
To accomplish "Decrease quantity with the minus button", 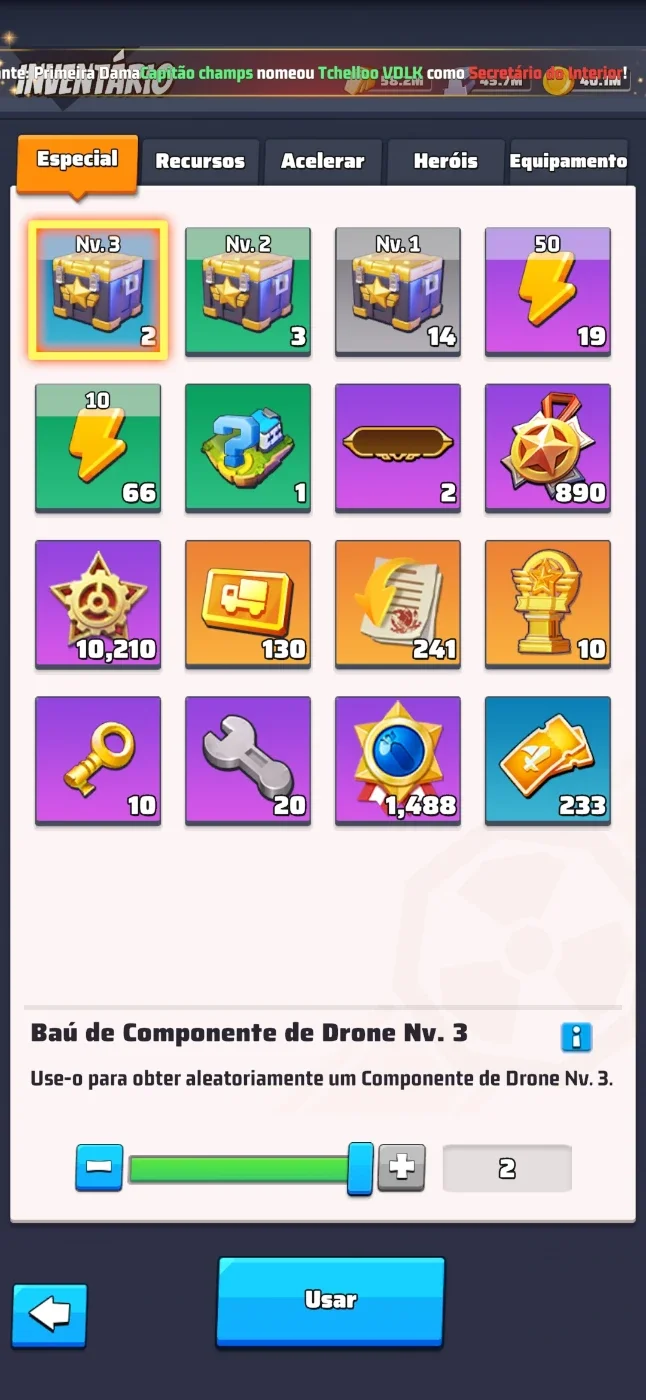I will tap(99, 1168).
